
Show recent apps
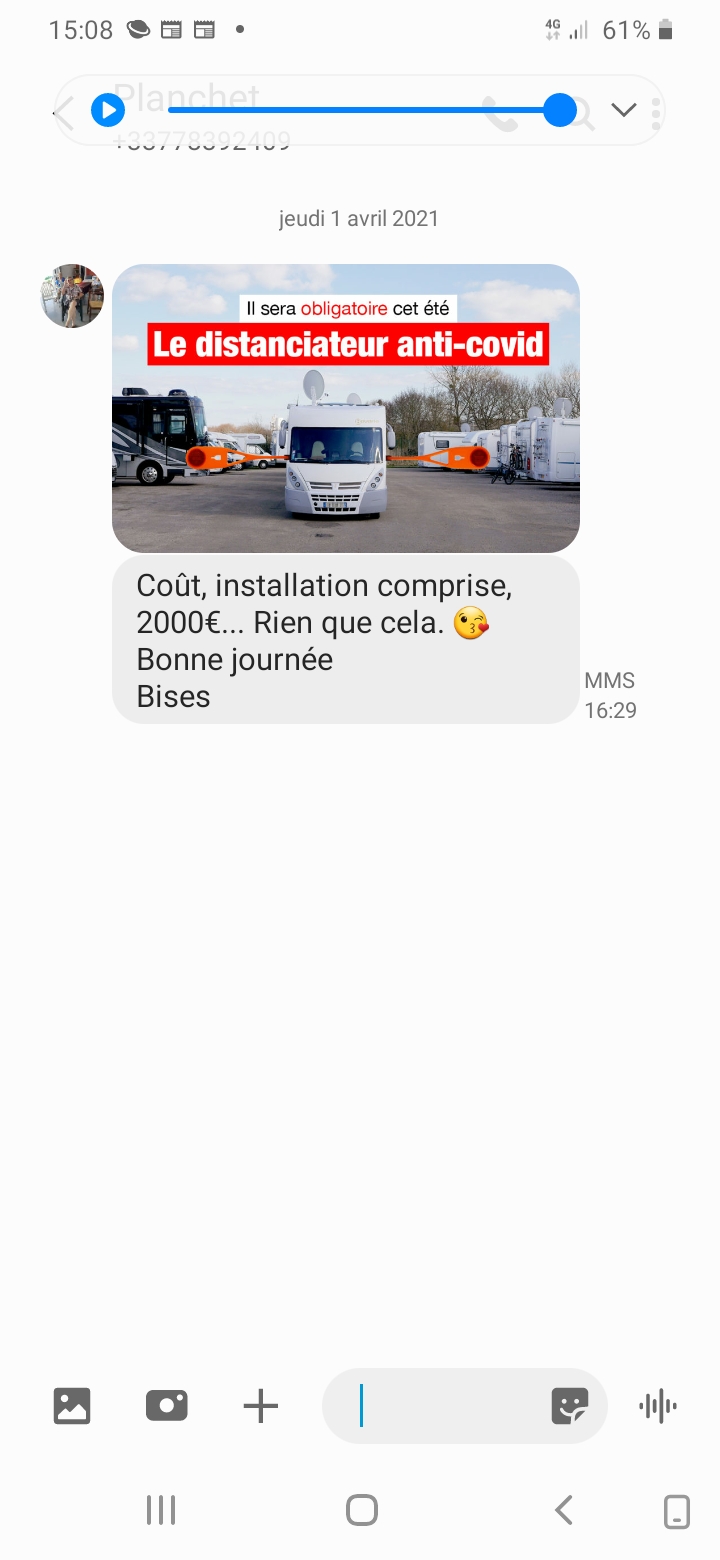coord(161,1510)
